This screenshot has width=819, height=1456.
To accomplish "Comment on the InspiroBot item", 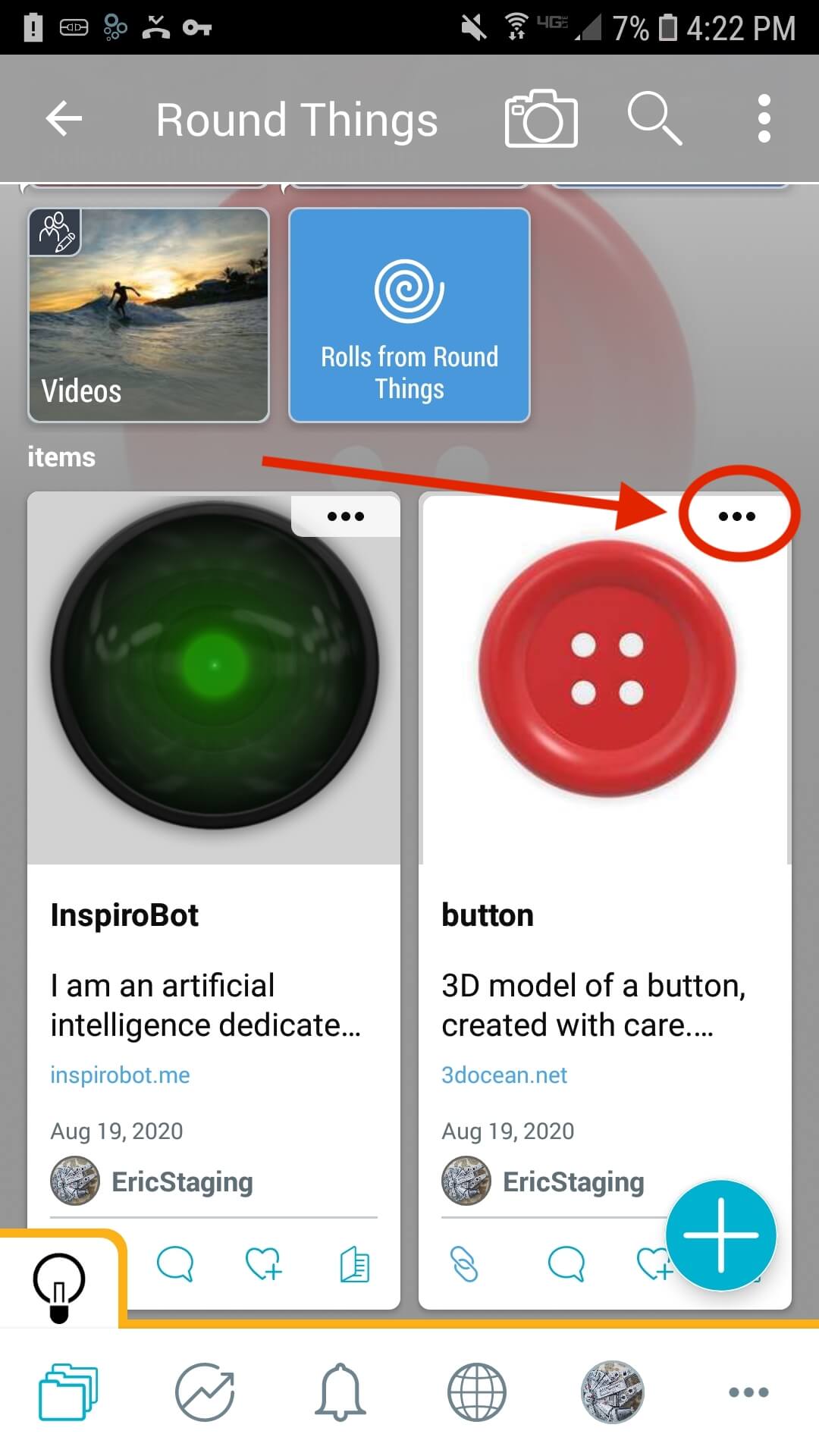I will [x=175, y=1264].
